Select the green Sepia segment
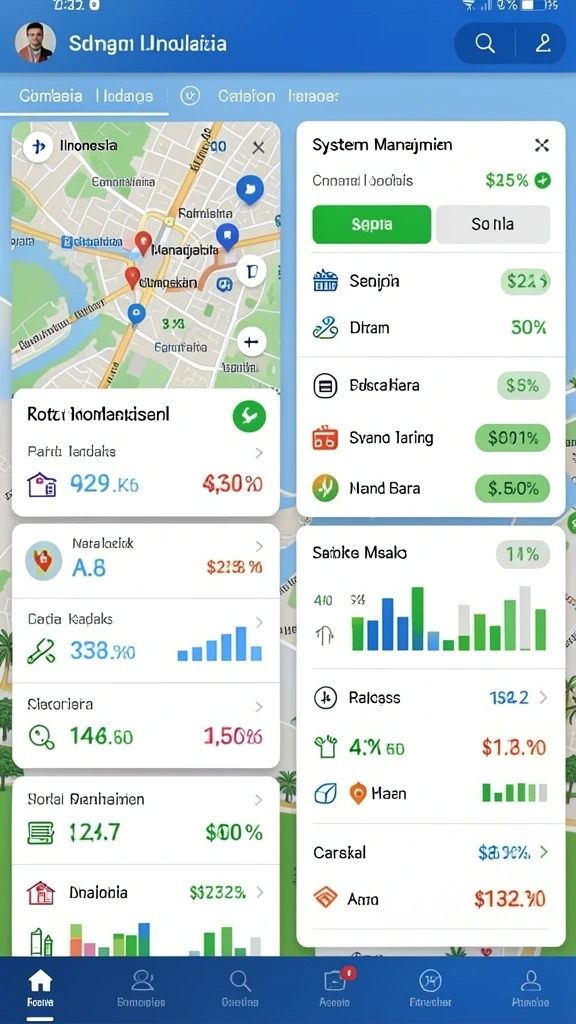576x1024 pixels. pos(372,224)
